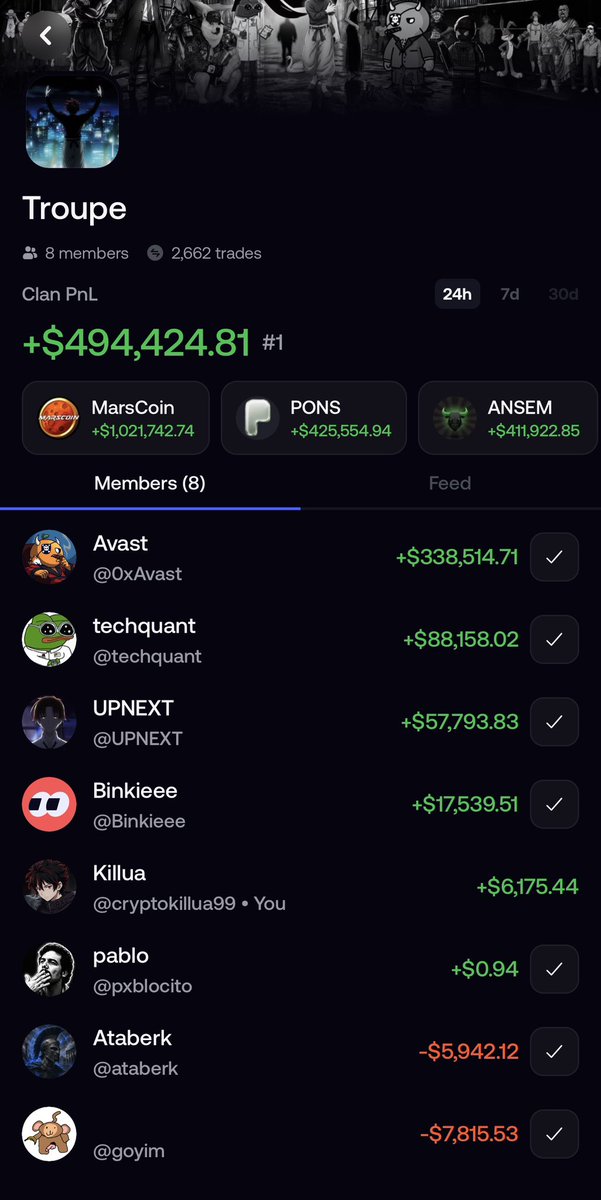The image size is (601, 1200).
Task: Open the MarsCoin token card
Action: point(116,418)
